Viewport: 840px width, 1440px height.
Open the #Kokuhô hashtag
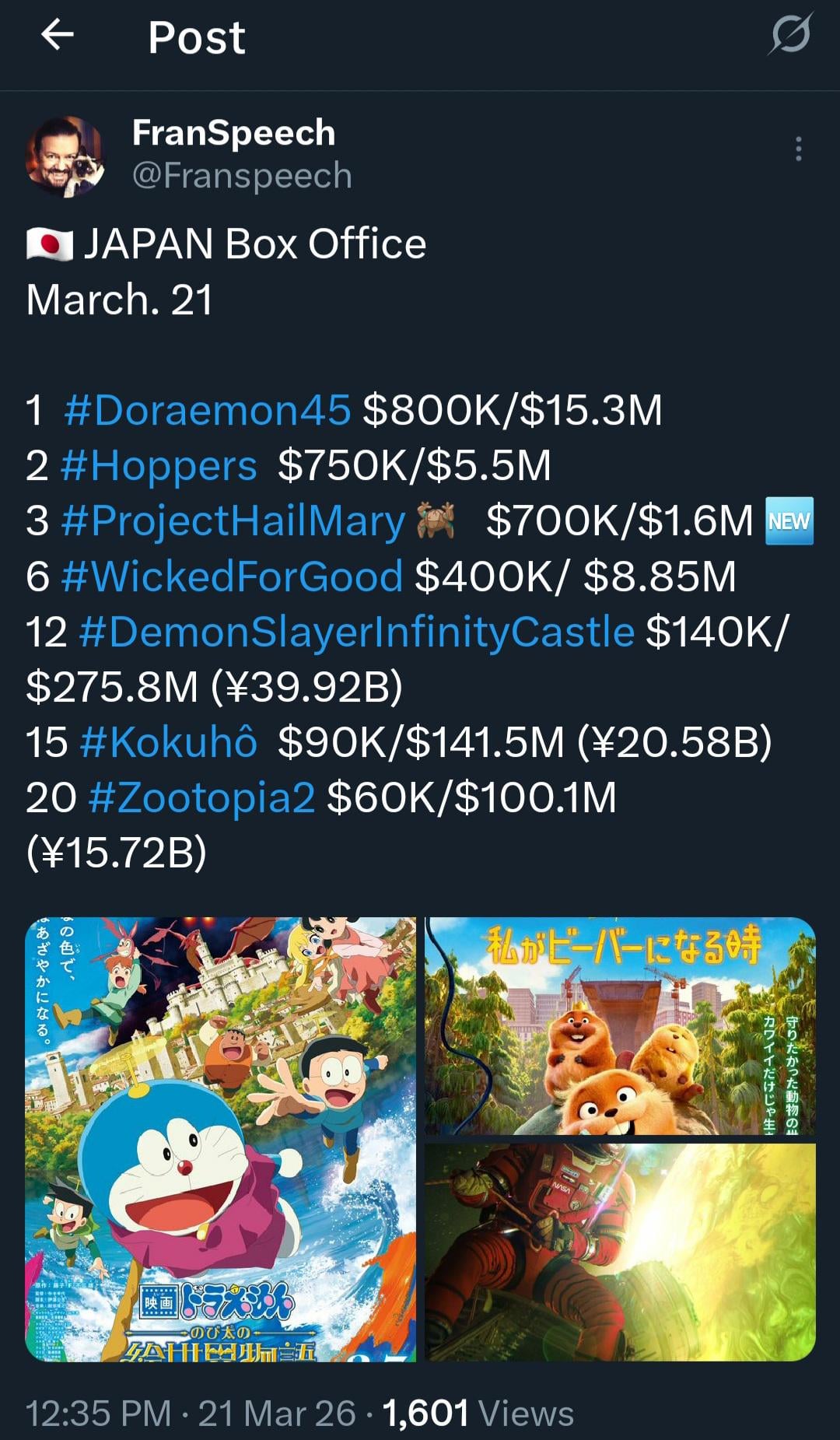[168, 742]
